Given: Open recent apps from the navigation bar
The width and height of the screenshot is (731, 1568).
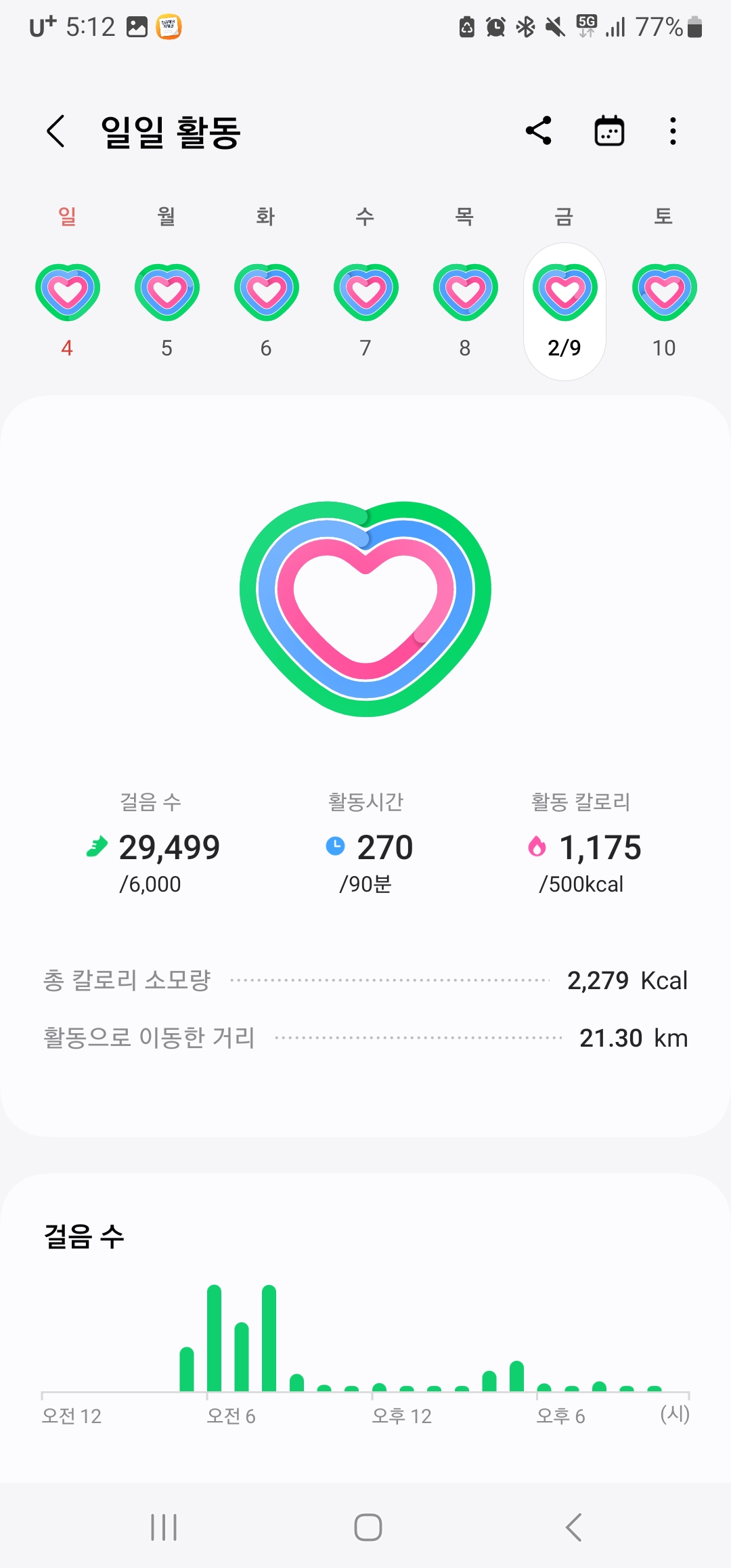Looking at the screenshot, I should [x=164, y=1527].
